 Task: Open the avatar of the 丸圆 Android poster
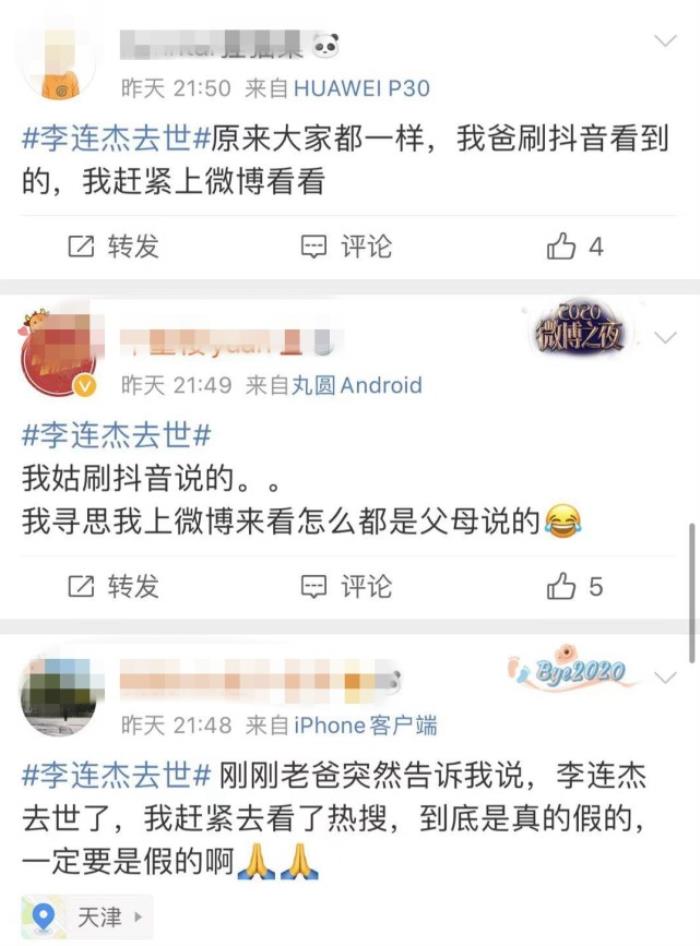59,355
